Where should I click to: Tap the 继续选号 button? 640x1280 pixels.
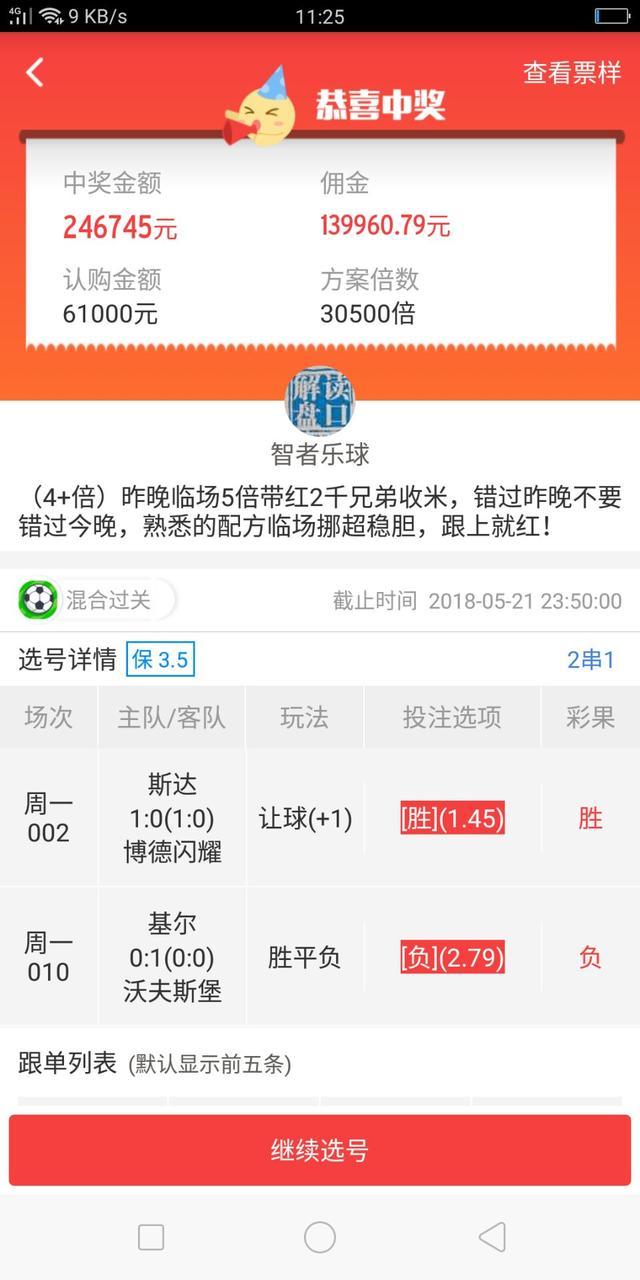(x=320, y=1150)
